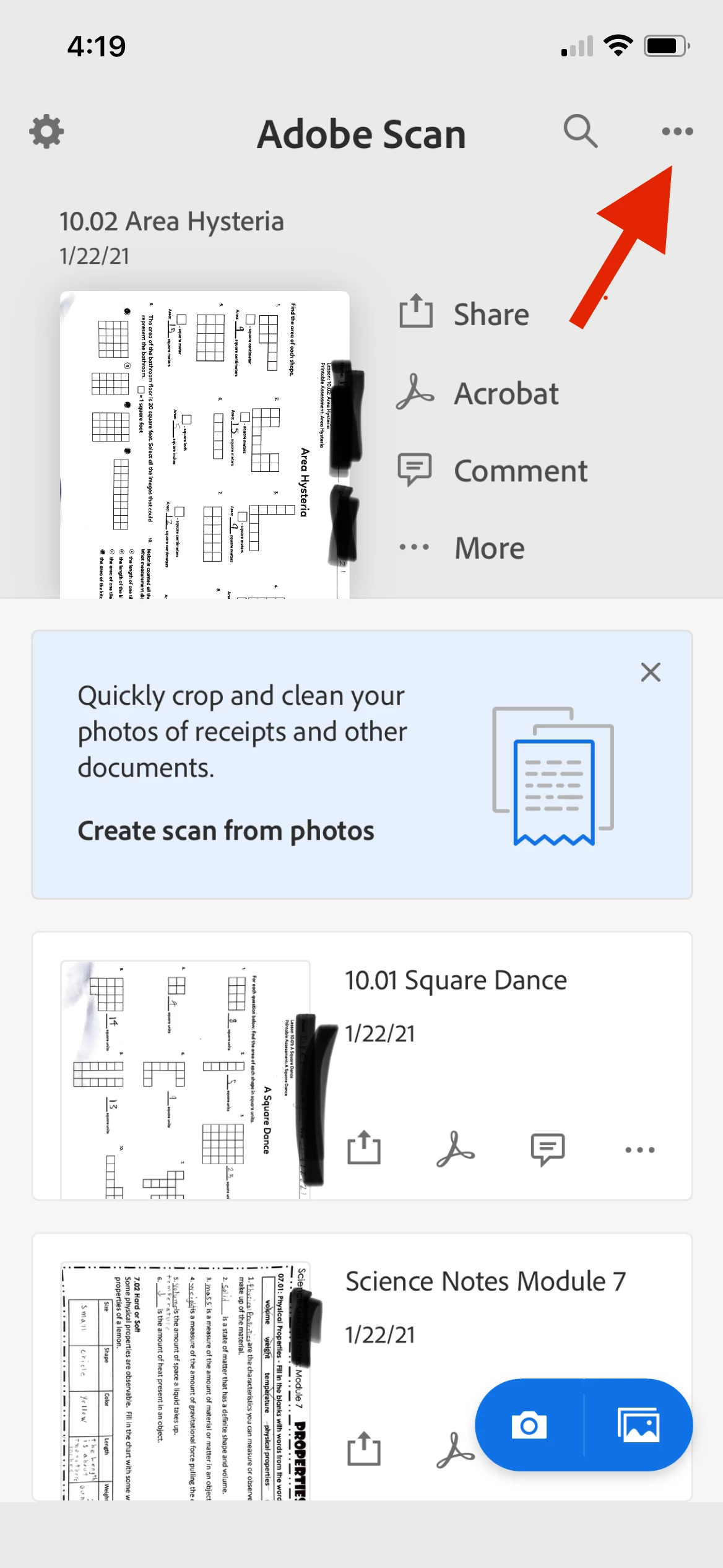
Task: Show More options for Area Hysteria
Action: pyautogui.click(x=462, y=547)
